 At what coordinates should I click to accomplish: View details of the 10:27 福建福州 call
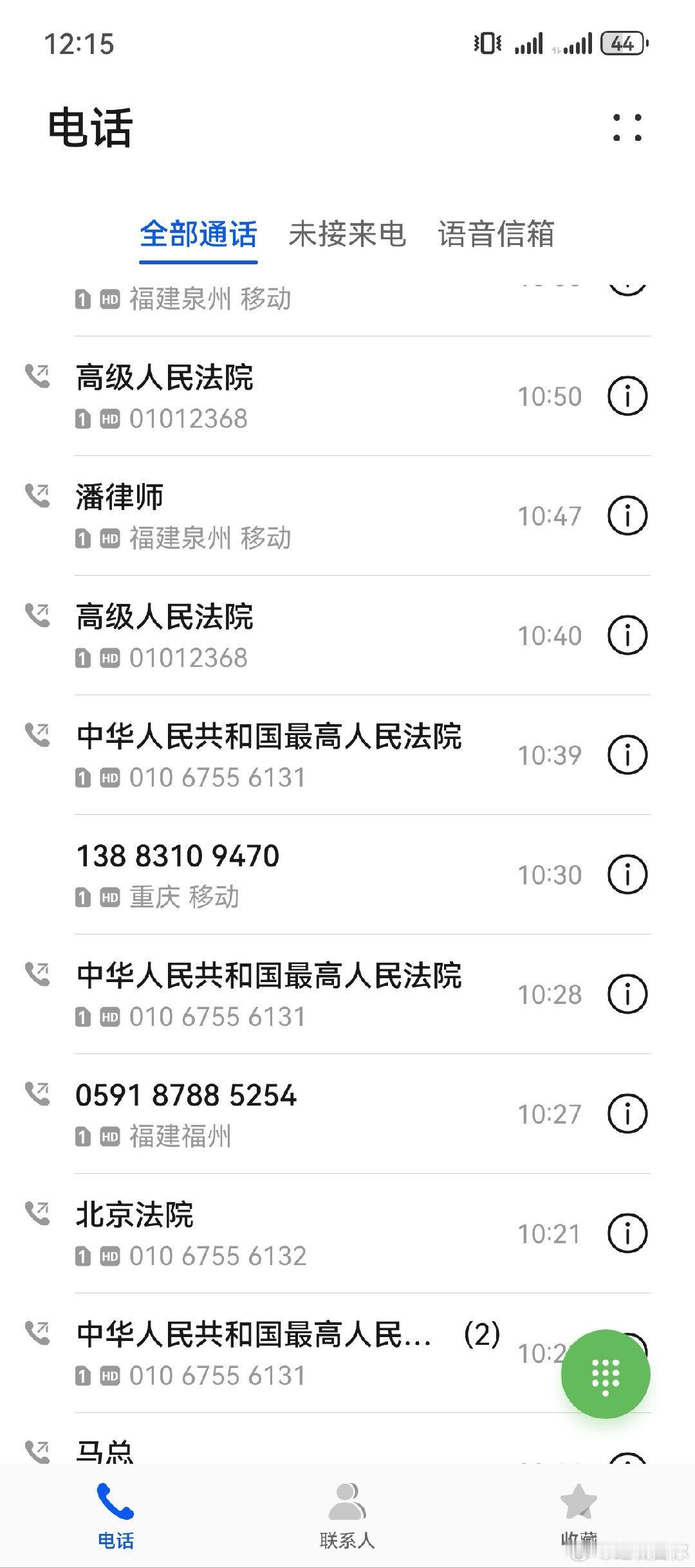coord(627,1114)
